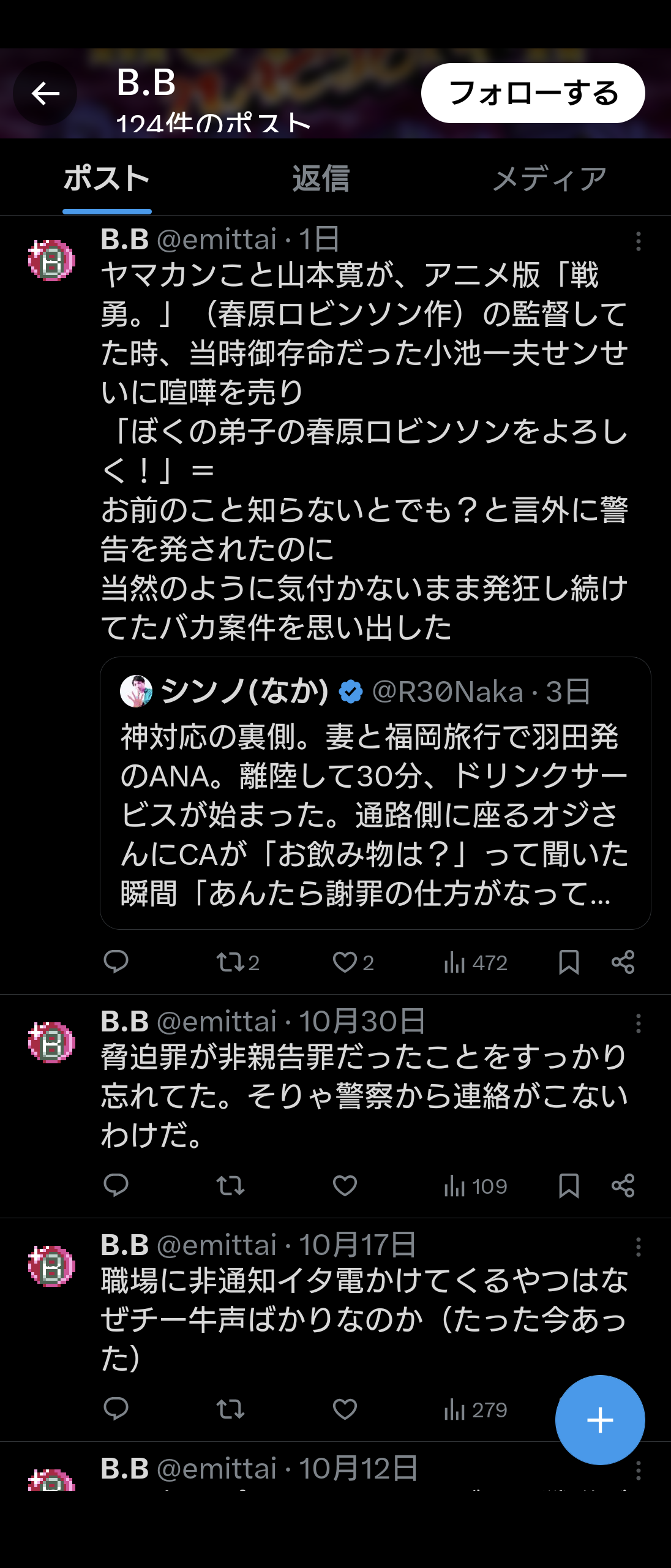Open overflow menu on the 1日 post
671x1568 pixels.
pos(638,241)
